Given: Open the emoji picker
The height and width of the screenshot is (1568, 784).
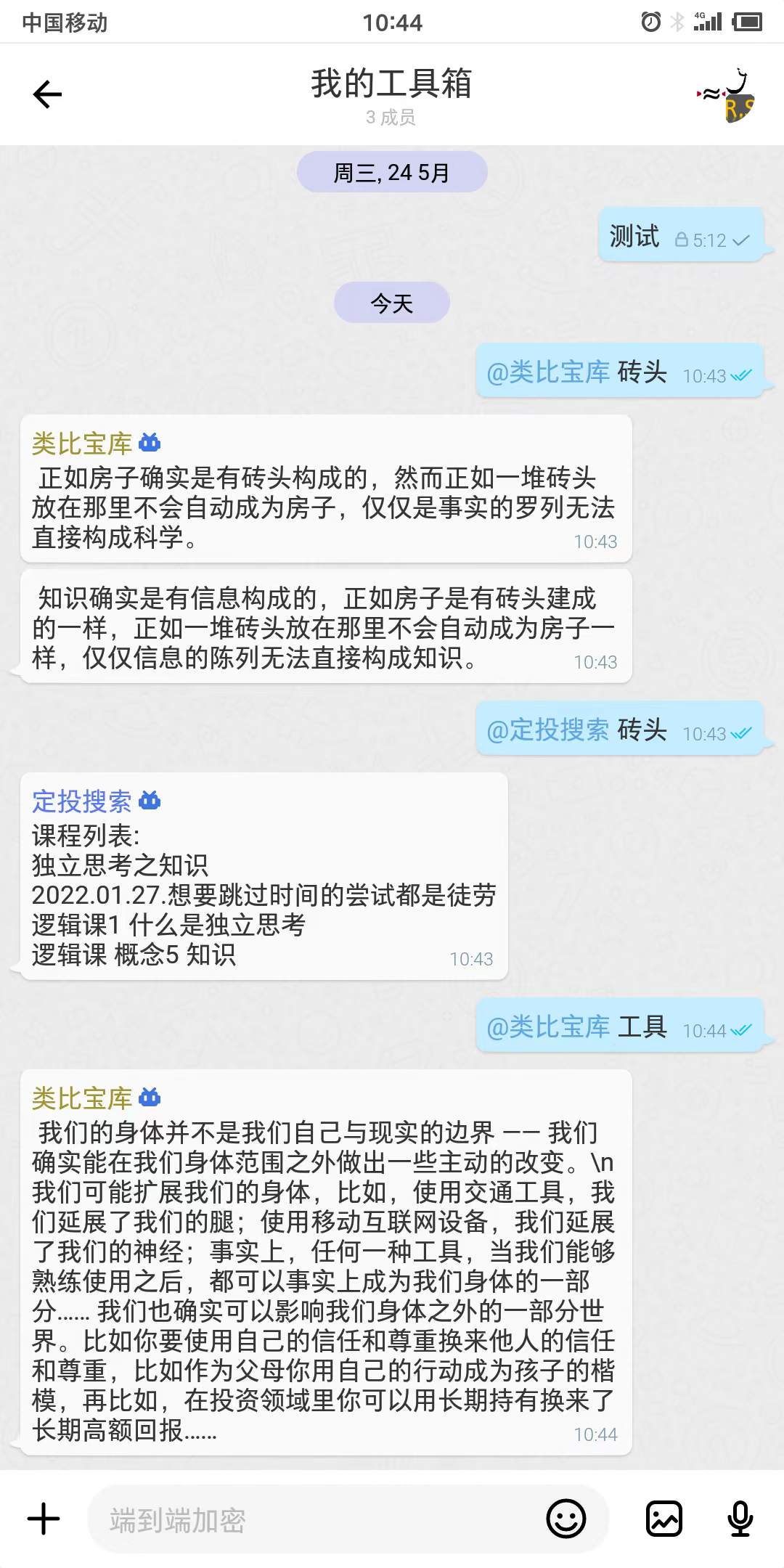Looking at the screenshot, I should (565, 1519).
